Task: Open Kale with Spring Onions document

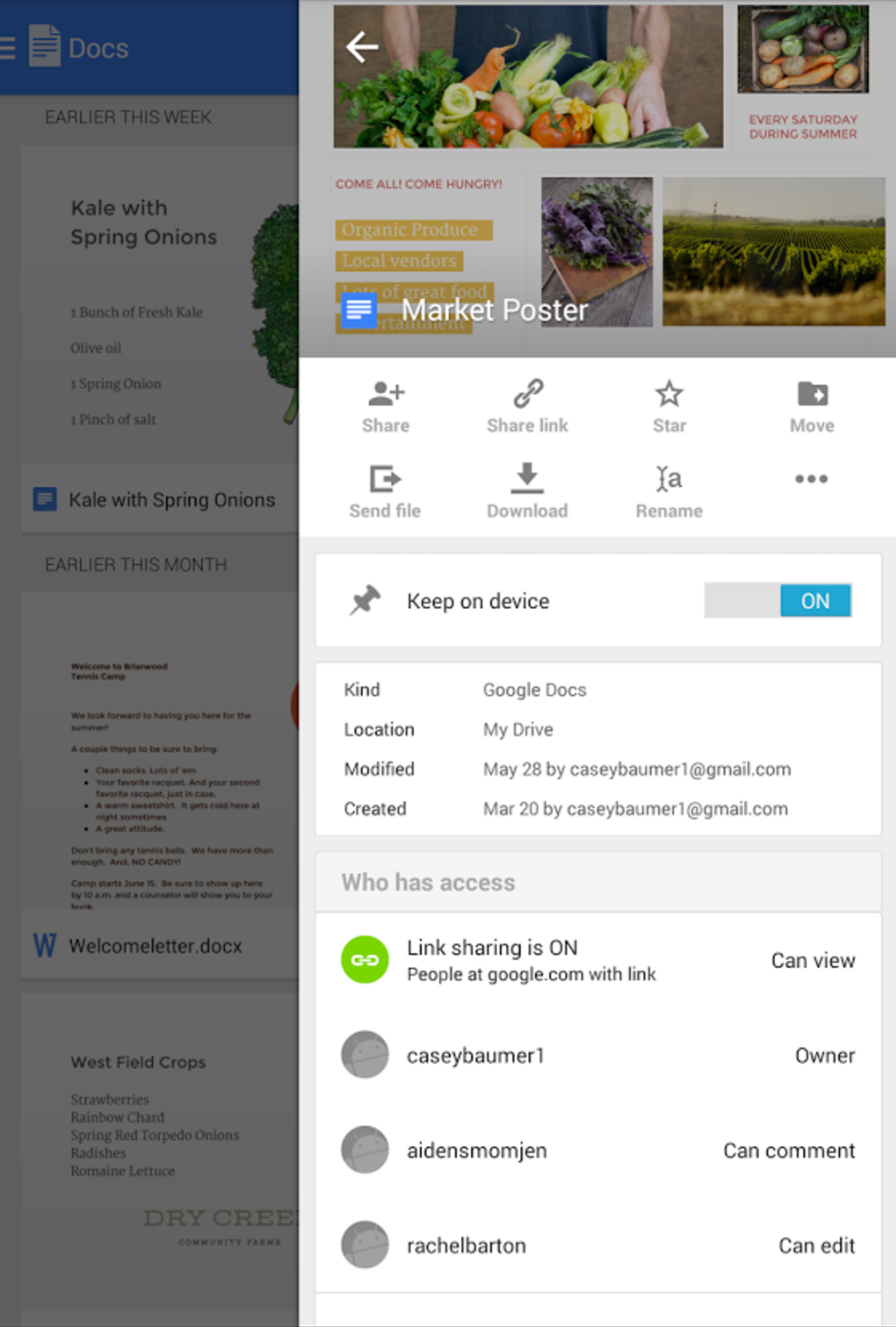Action: click(x=171, y=500)
